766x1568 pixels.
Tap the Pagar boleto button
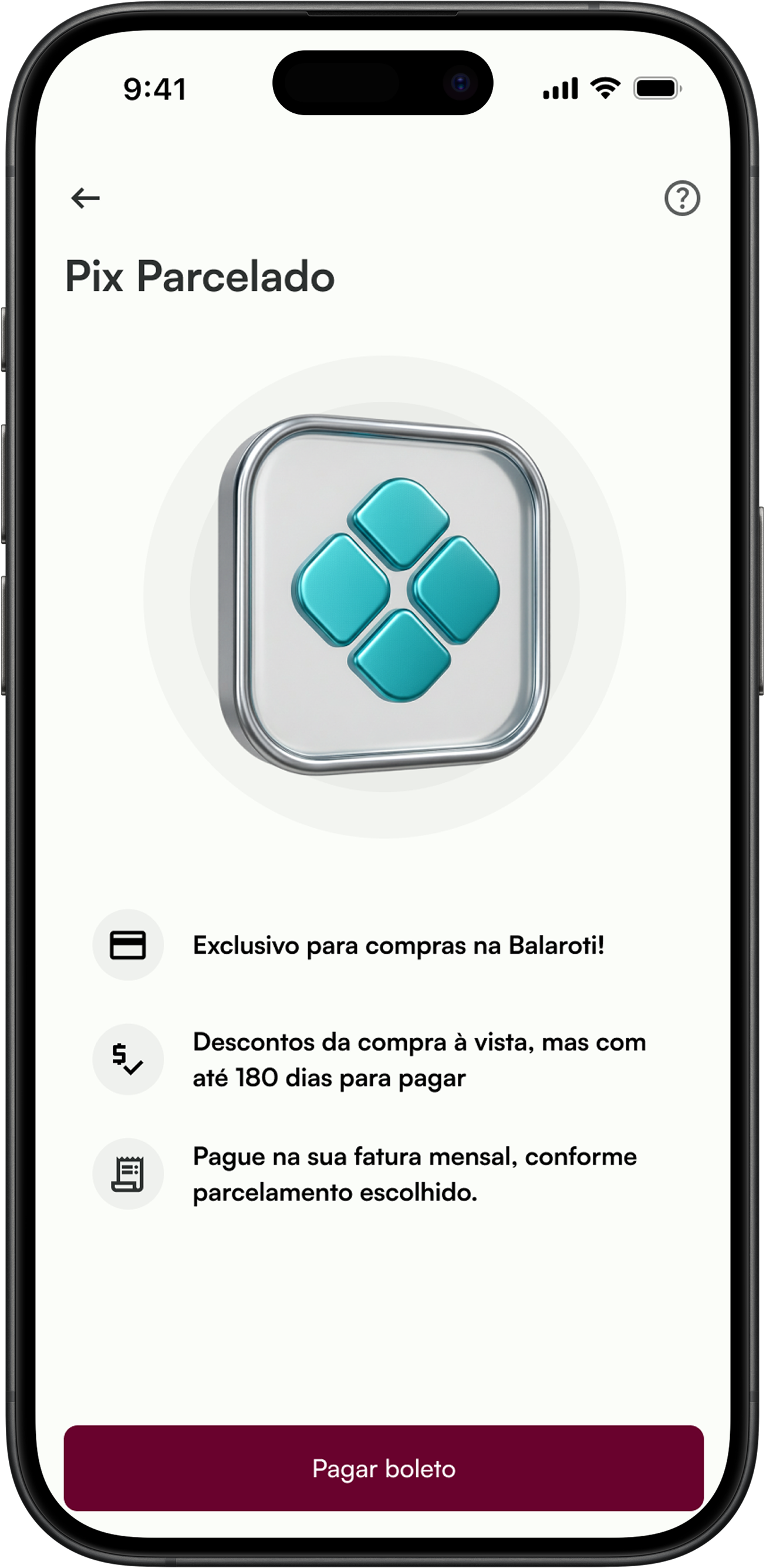pos(383,1468)
